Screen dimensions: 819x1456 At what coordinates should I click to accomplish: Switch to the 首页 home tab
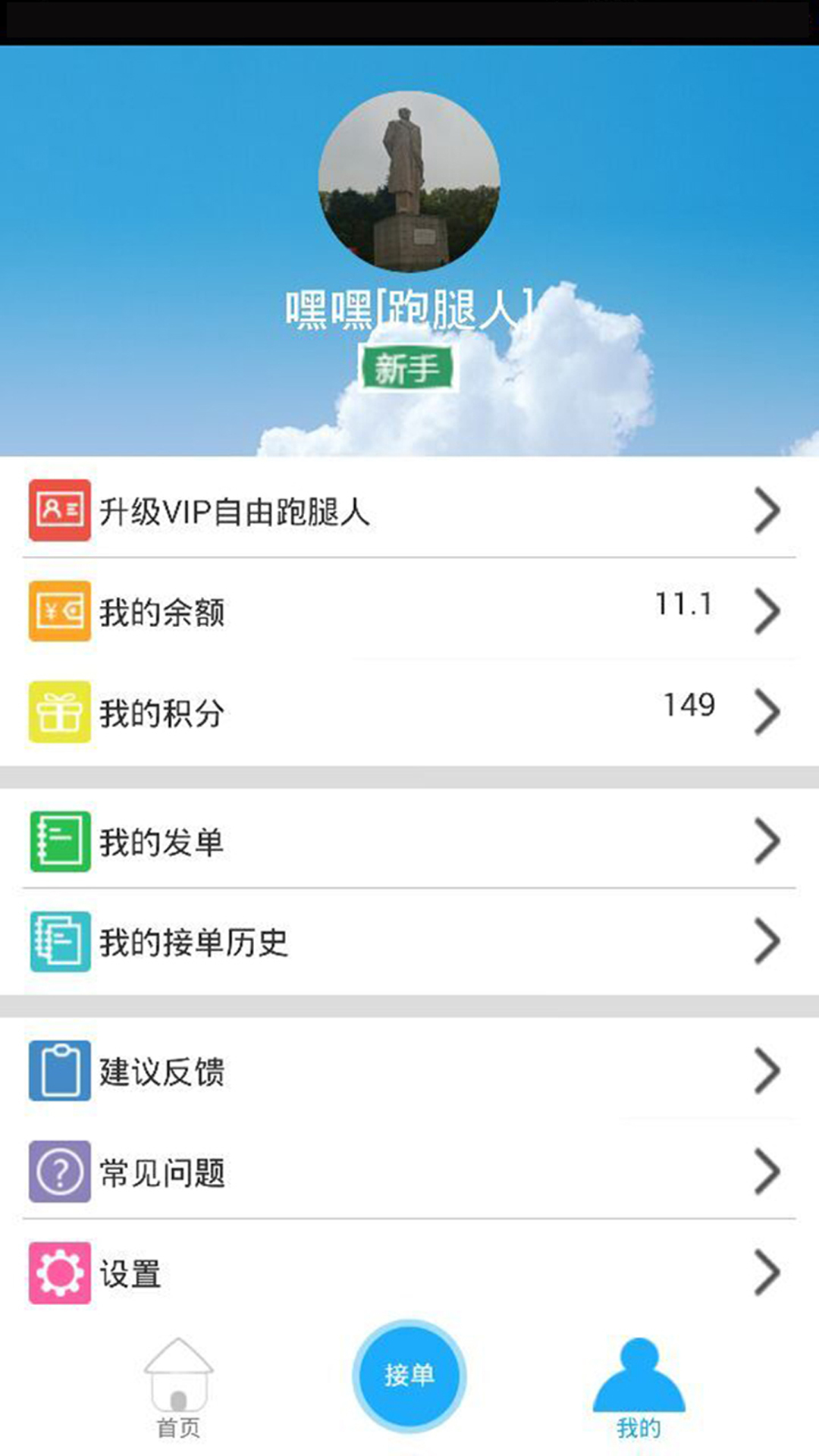[x=179, y=1388]
